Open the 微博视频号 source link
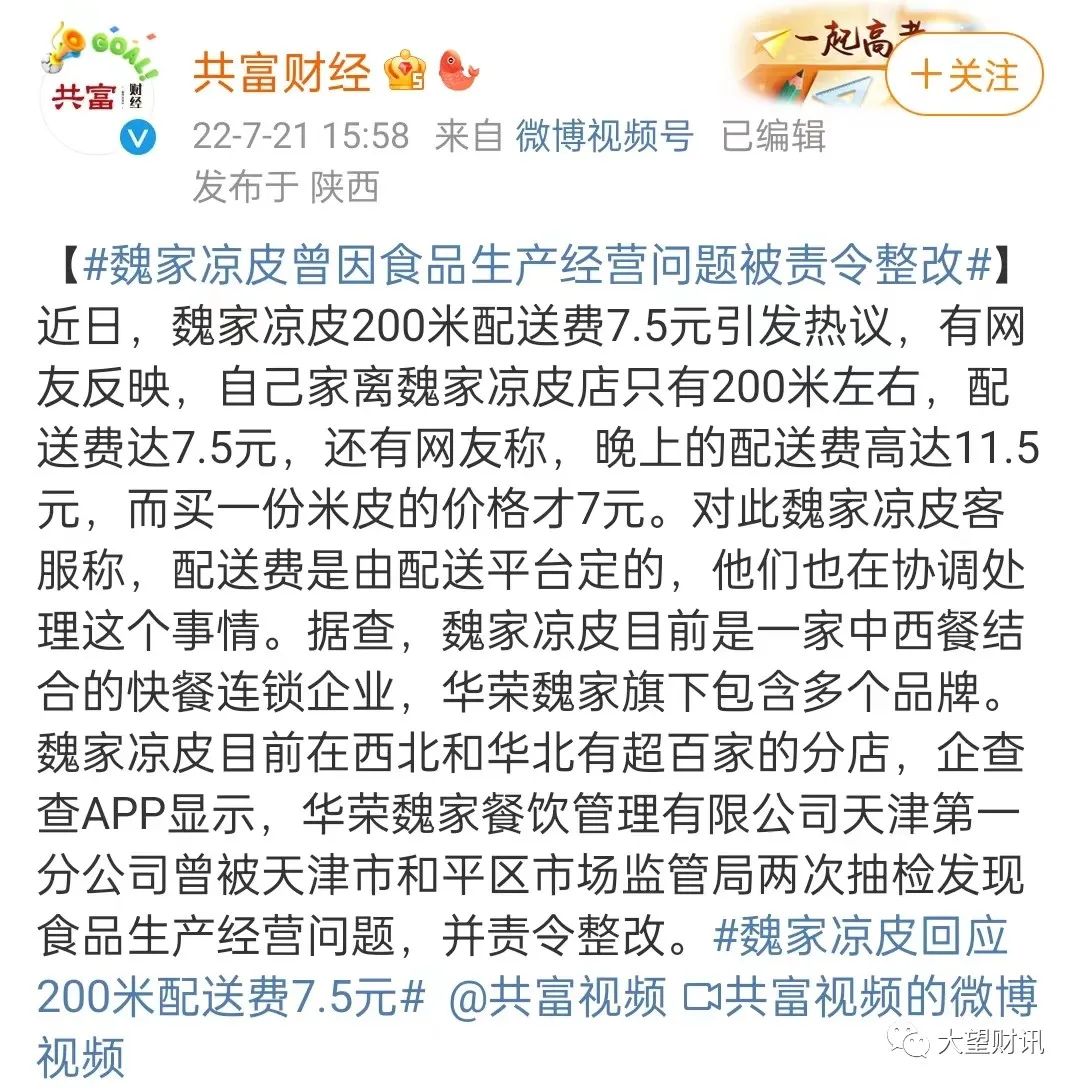The height and width of the screenshot is (1090, 1080). click(604, 135)
